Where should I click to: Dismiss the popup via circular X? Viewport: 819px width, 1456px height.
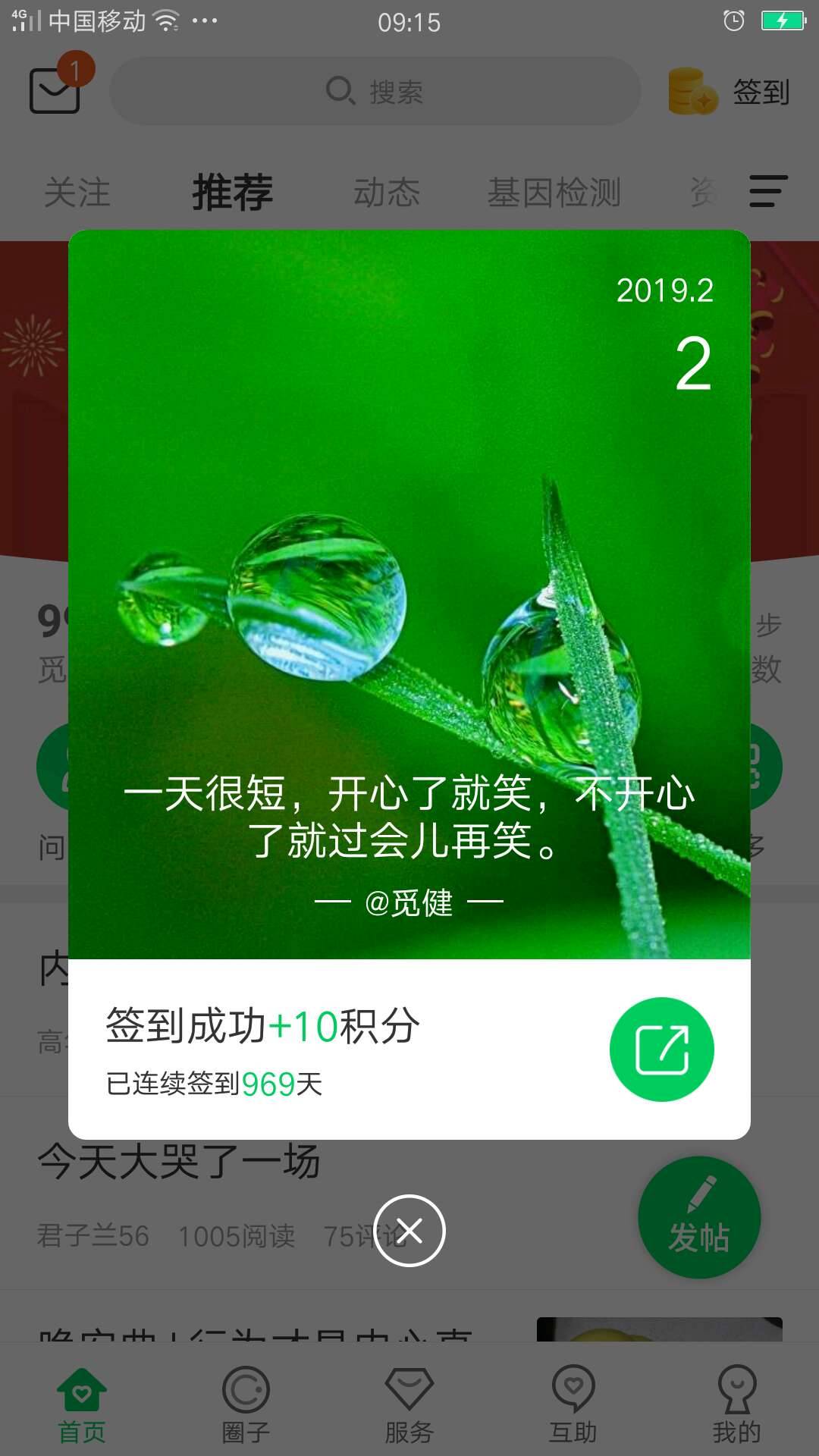click(x=409, y=1231)
